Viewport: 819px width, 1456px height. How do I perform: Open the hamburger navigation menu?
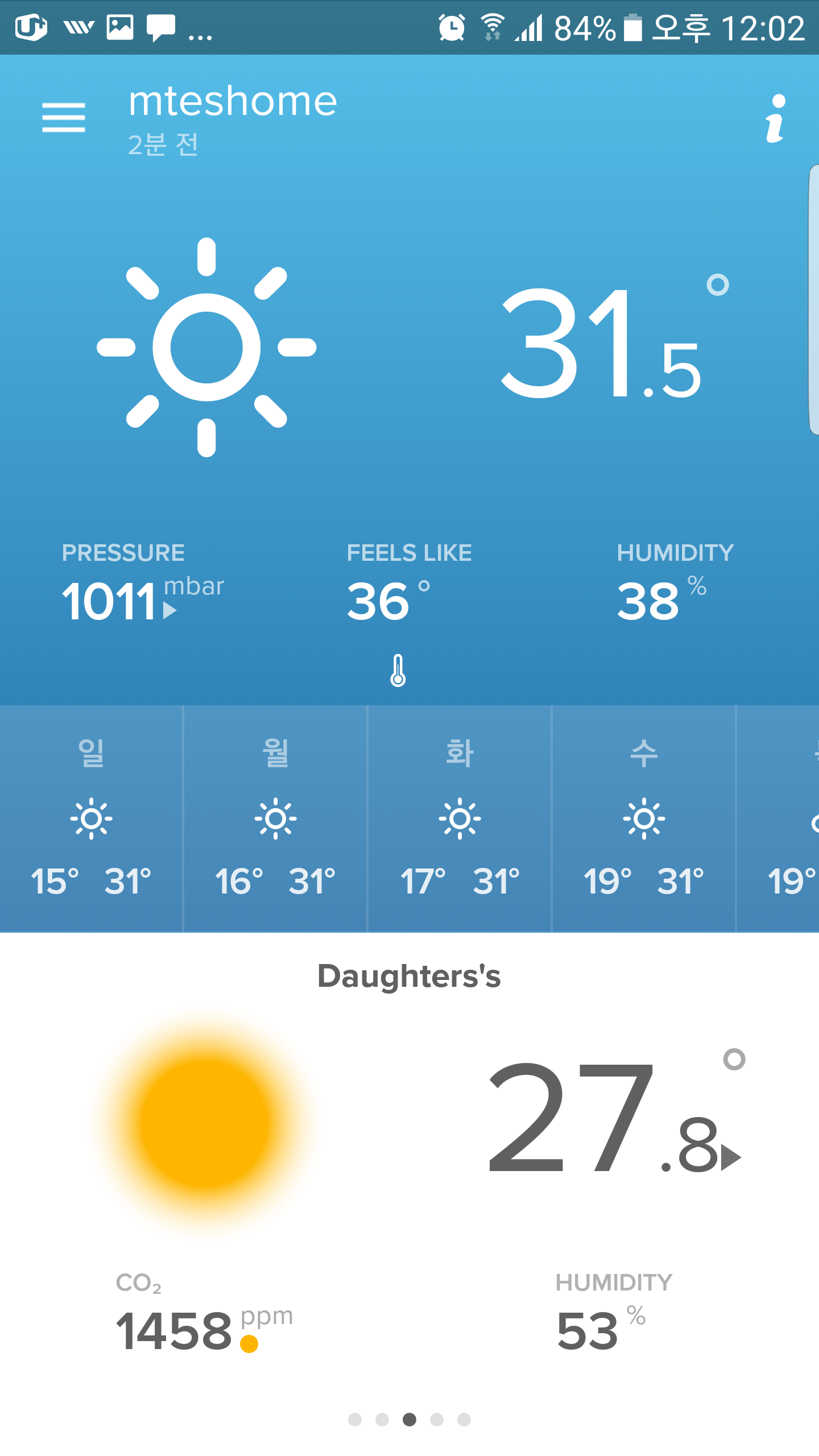click(63, 117)
